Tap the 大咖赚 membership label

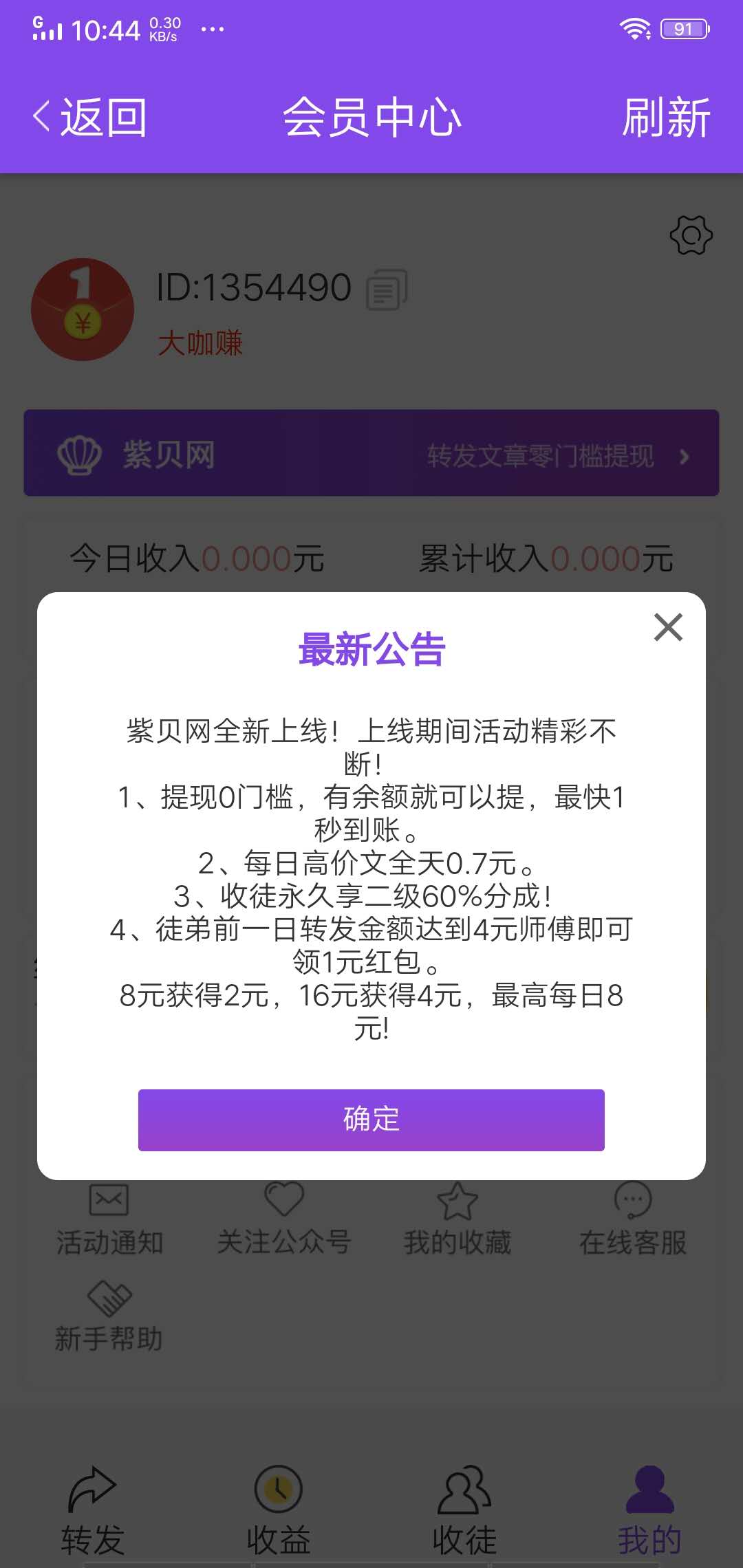[202, 344]
